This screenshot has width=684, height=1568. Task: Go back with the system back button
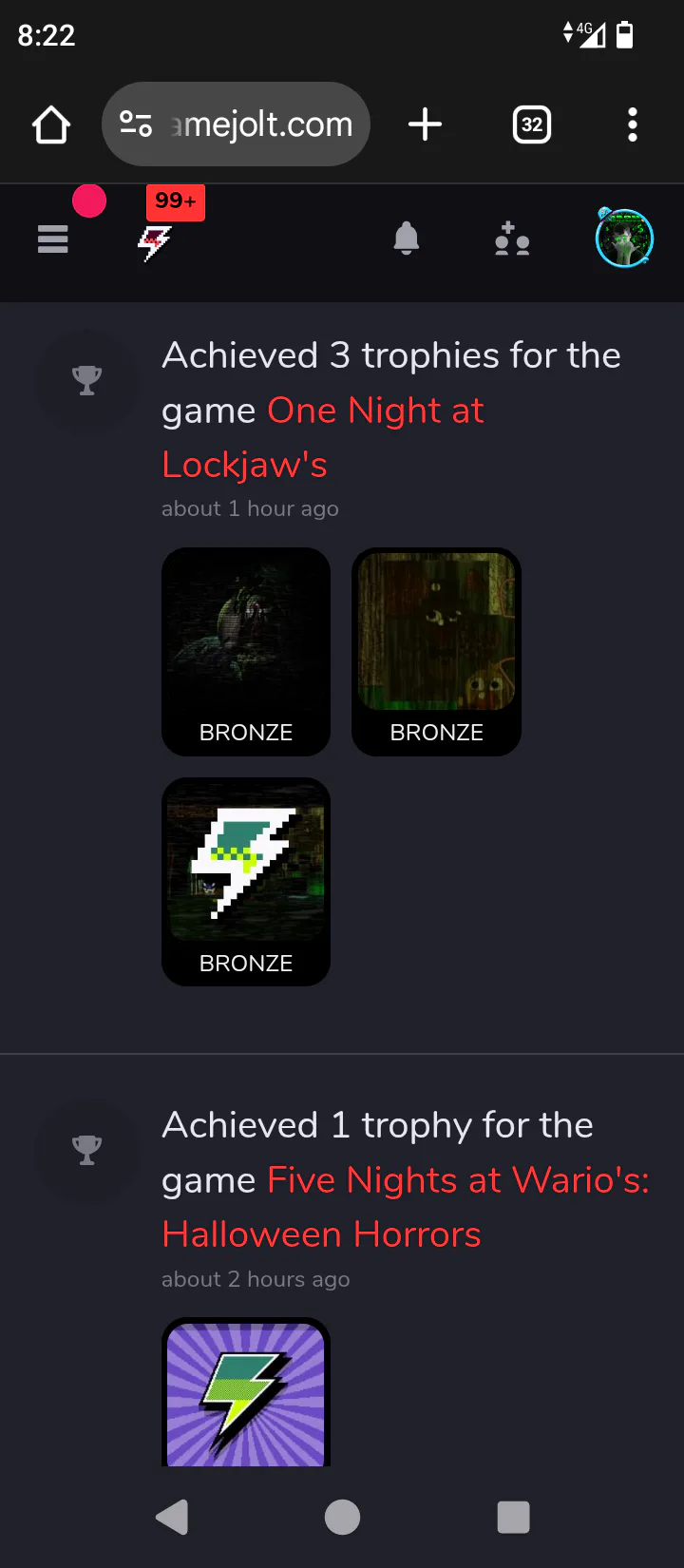pyautogui.click(x=172, y=1518)
